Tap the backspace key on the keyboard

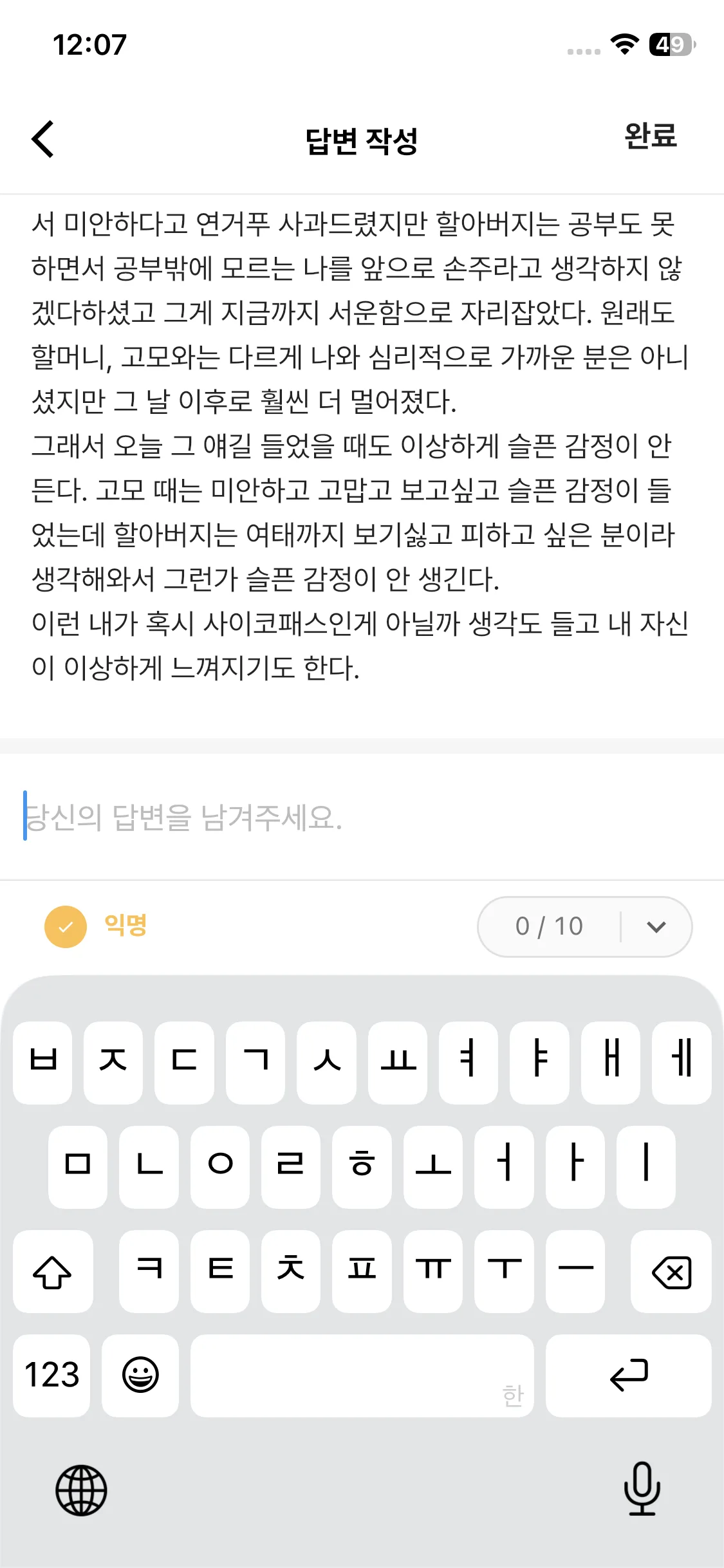point(671,1272)
